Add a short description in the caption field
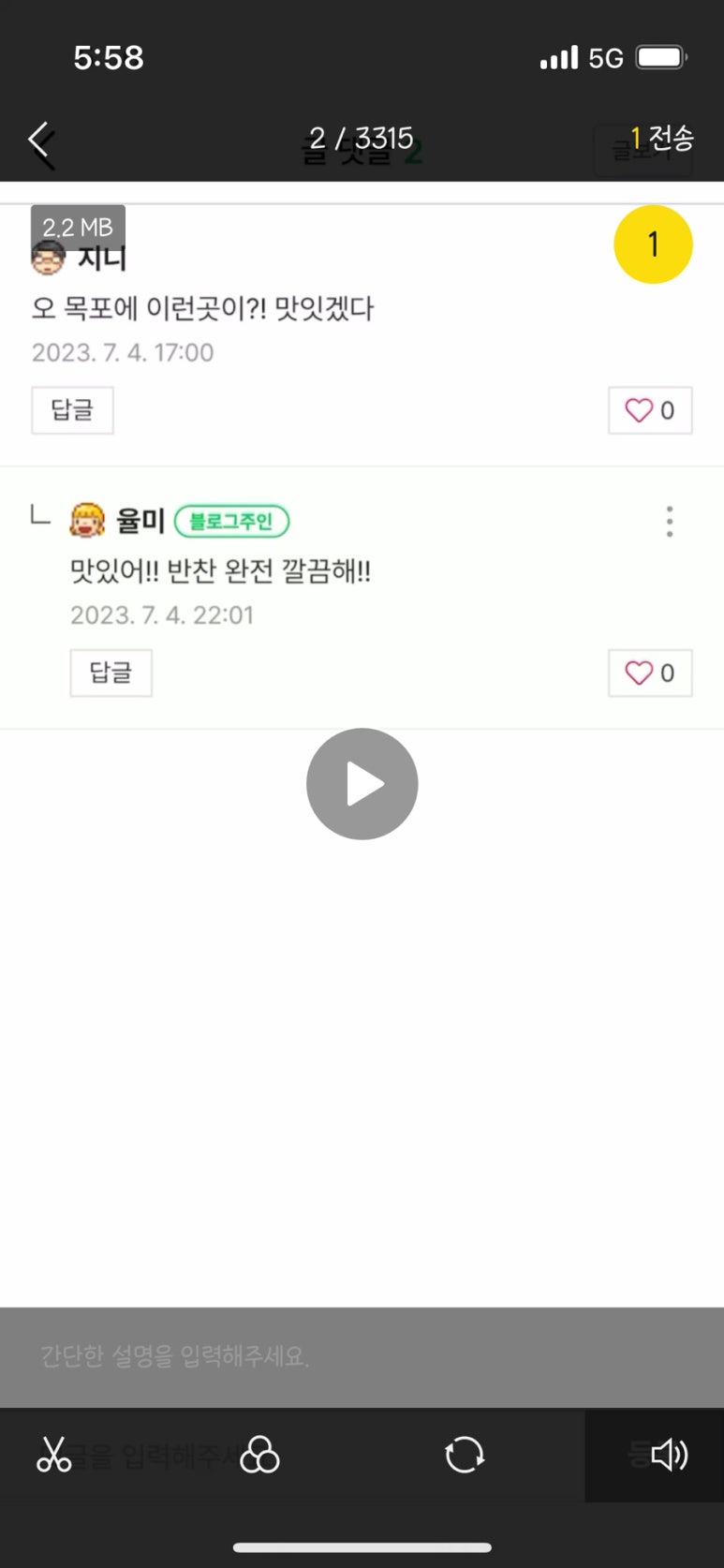The height and width of the screenshot is (1568, 724). pos(362,1356)
